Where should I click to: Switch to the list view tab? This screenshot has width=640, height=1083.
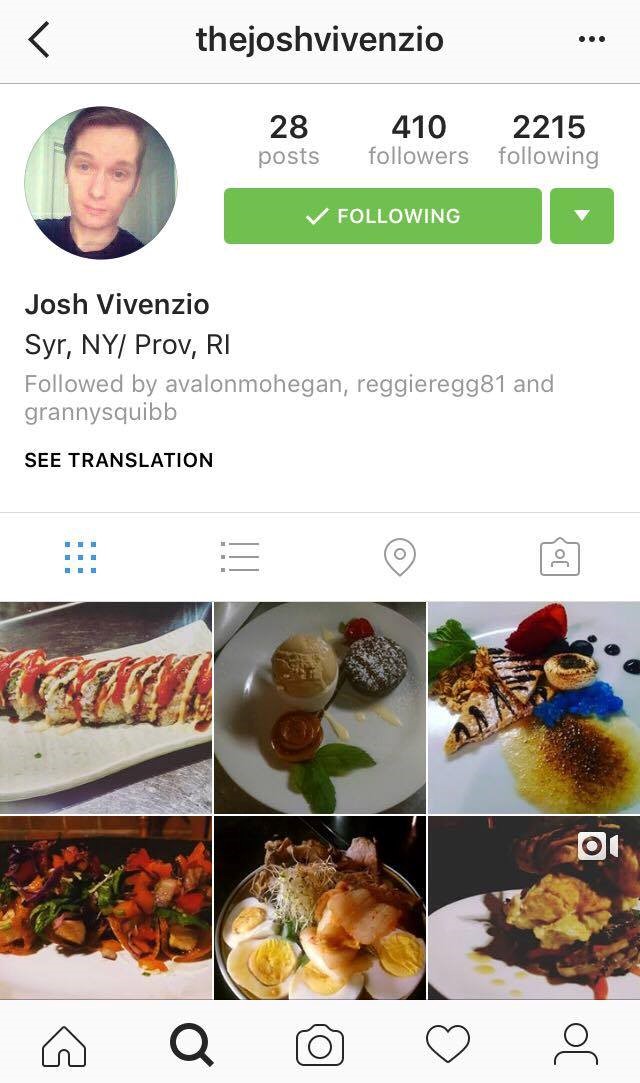point(240,557)
